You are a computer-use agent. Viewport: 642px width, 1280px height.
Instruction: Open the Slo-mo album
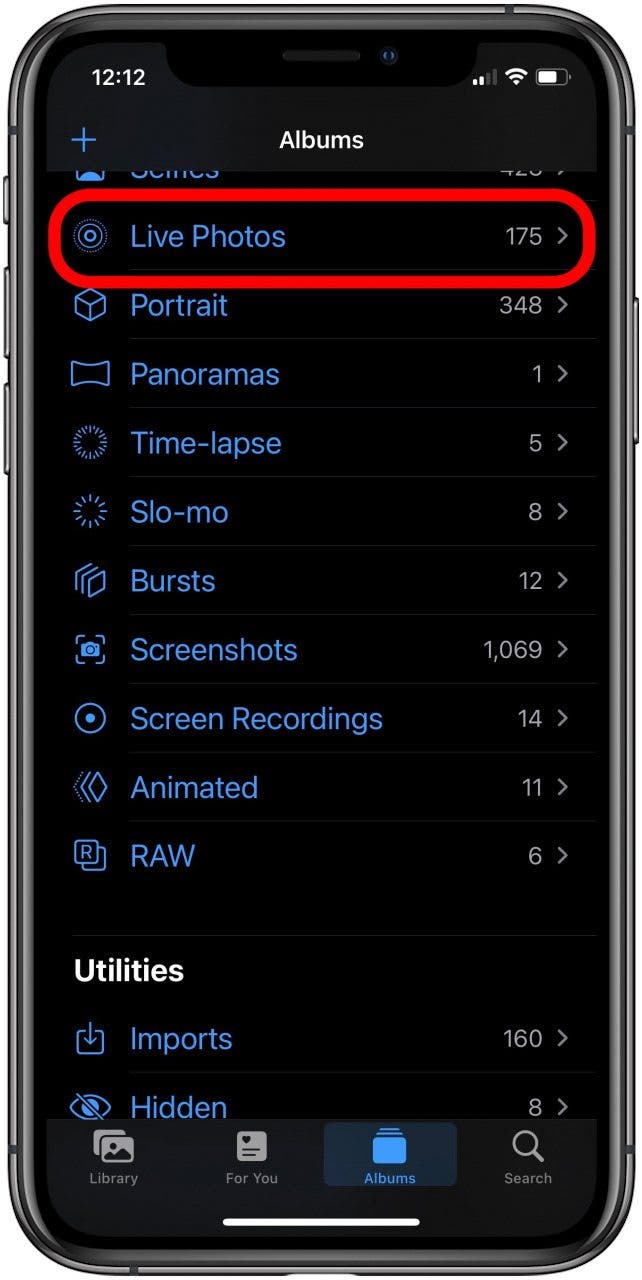pos(321,512)
